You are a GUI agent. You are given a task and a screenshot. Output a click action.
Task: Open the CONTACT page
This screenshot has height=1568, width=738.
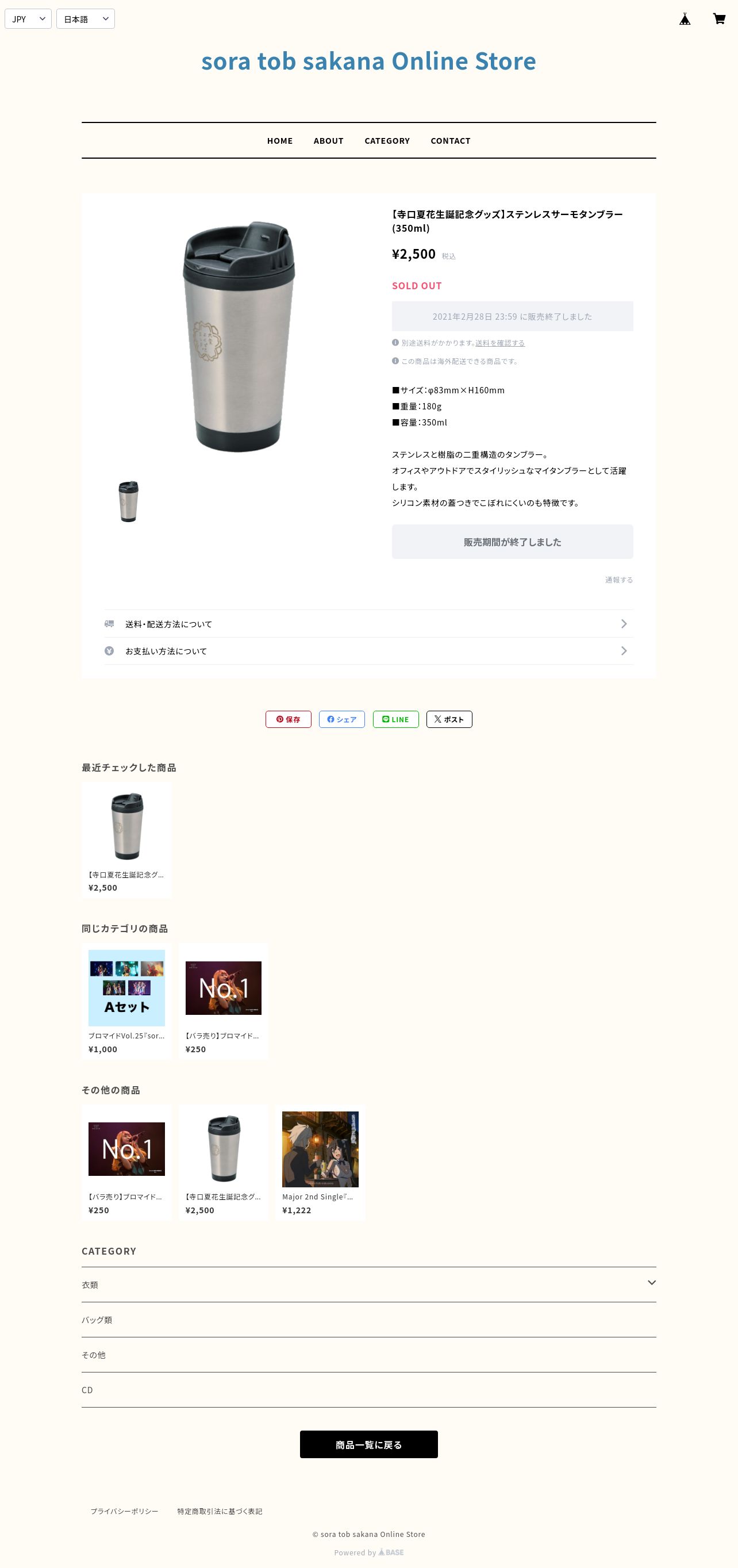tap(450, 141)
